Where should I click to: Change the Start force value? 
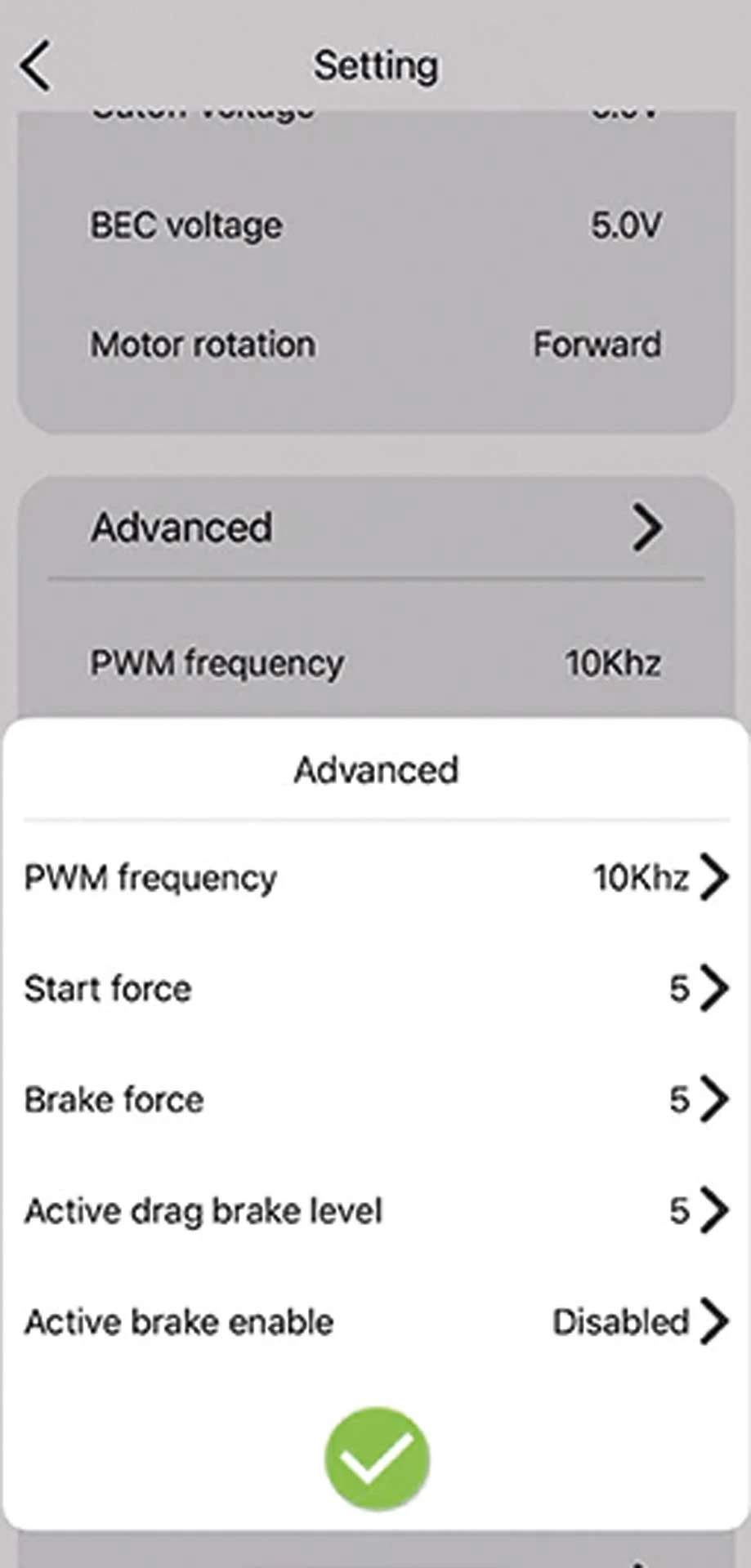pos(376,988)
